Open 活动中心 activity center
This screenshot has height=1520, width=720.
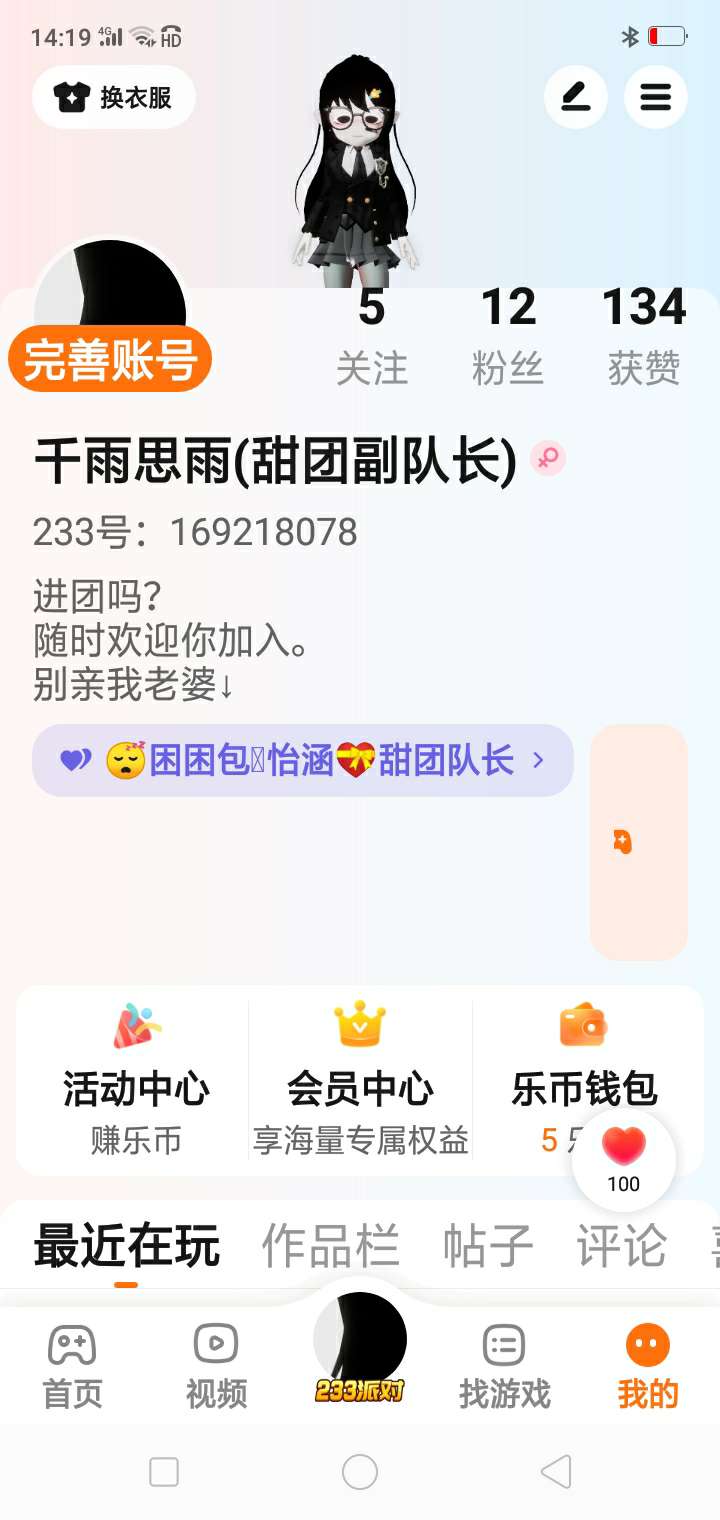136,1080
